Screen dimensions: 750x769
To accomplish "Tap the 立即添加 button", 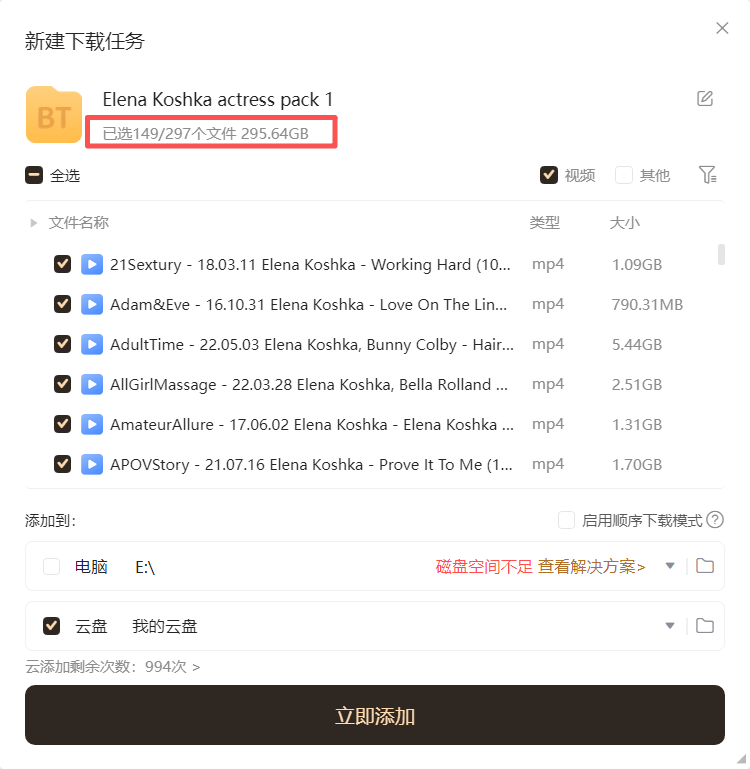I will 375,716.
